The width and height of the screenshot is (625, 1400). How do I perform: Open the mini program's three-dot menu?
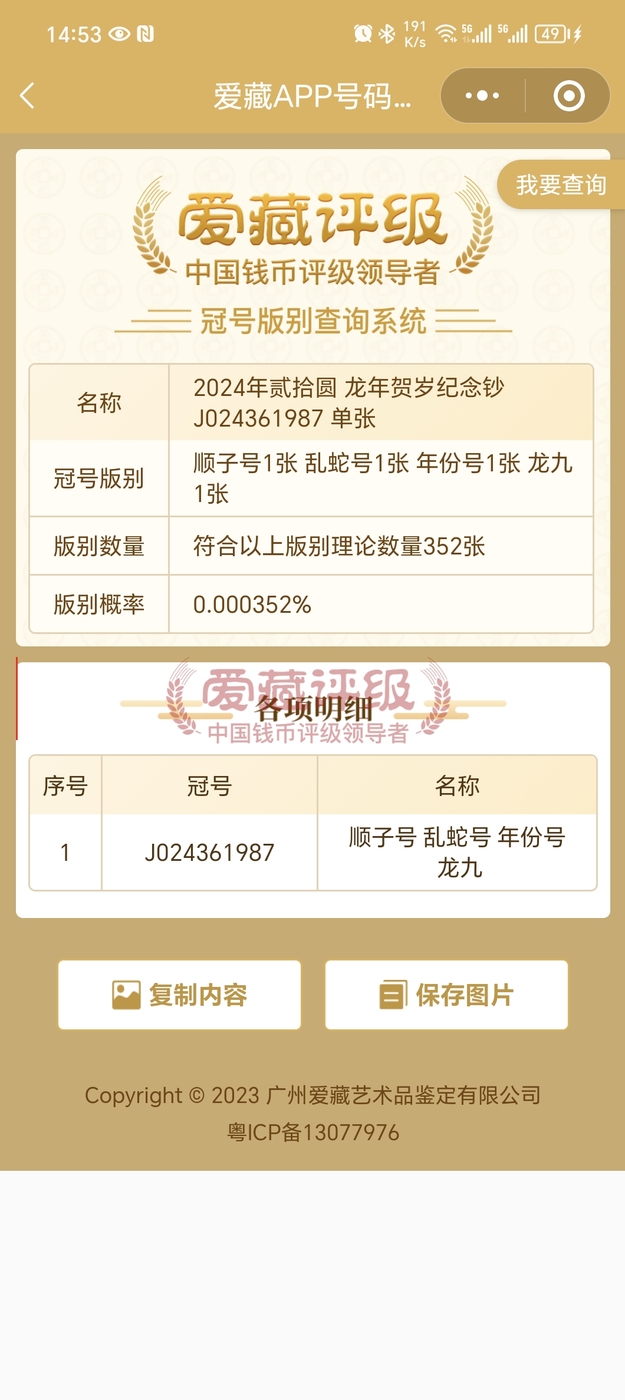482,96
